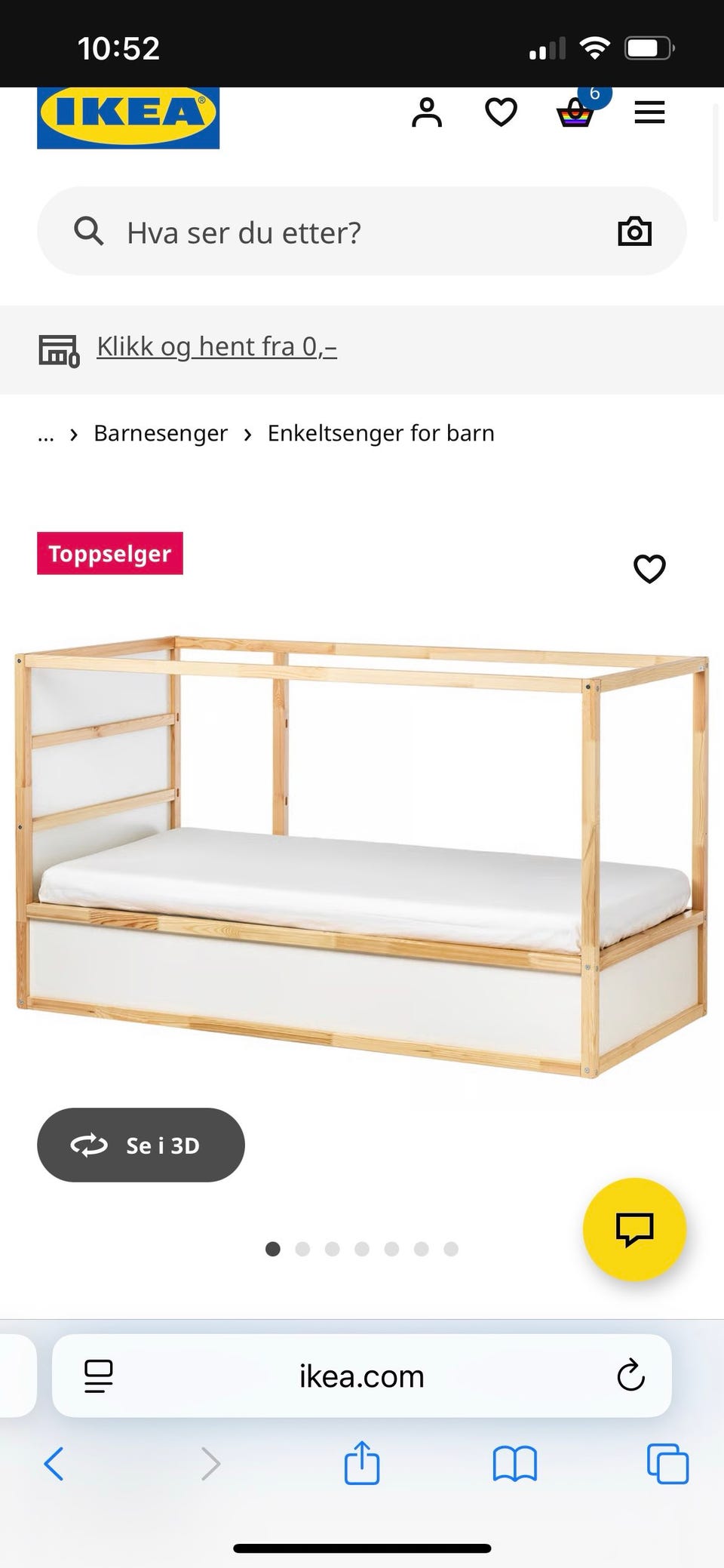This screenshot has height=1568, width=724.
Task: Open the chat with the yellow speech bubble
Action: 633,1230
